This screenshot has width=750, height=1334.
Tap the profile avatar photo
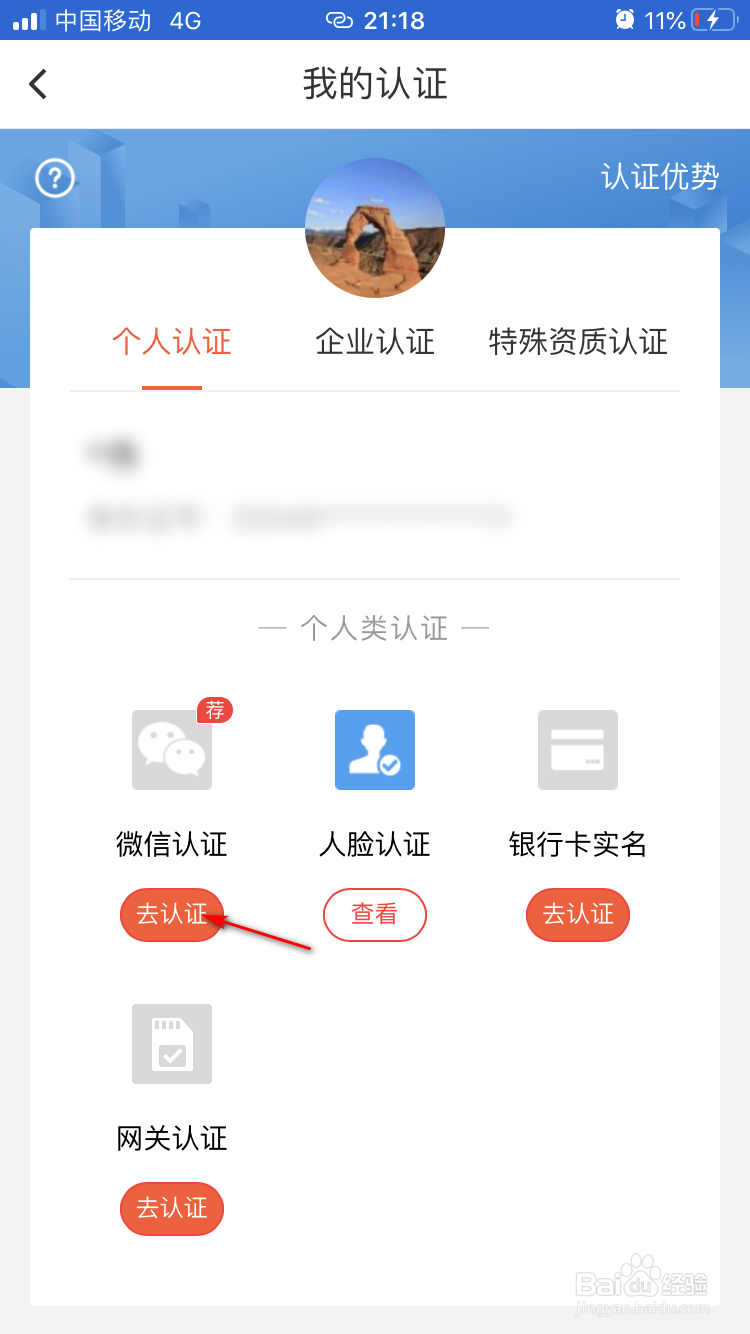[x=375, y=228]
